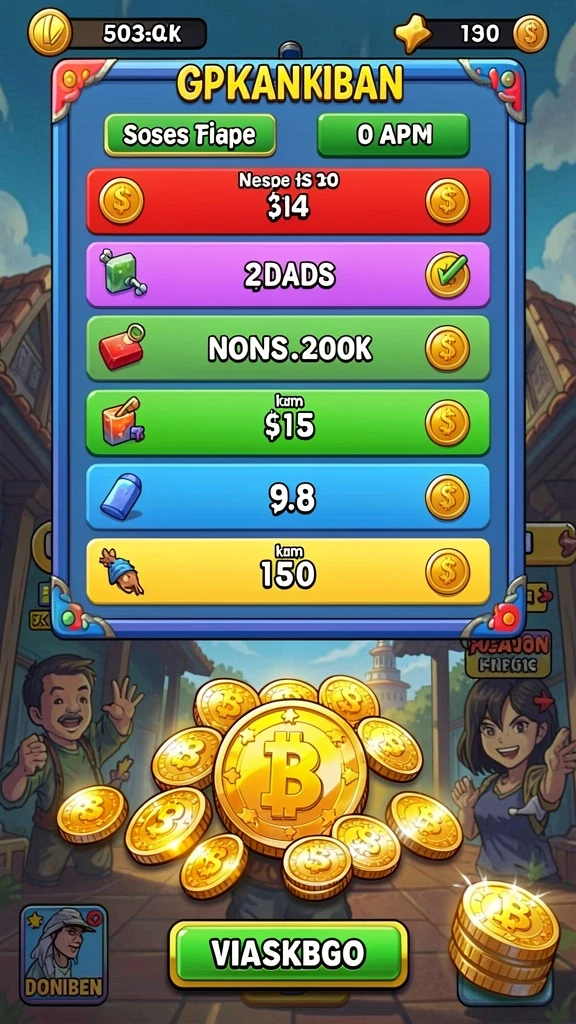This screenshot has height=1024, width=576.
Task: Select the red $14 offer row
Action: [x=288, y=200]
